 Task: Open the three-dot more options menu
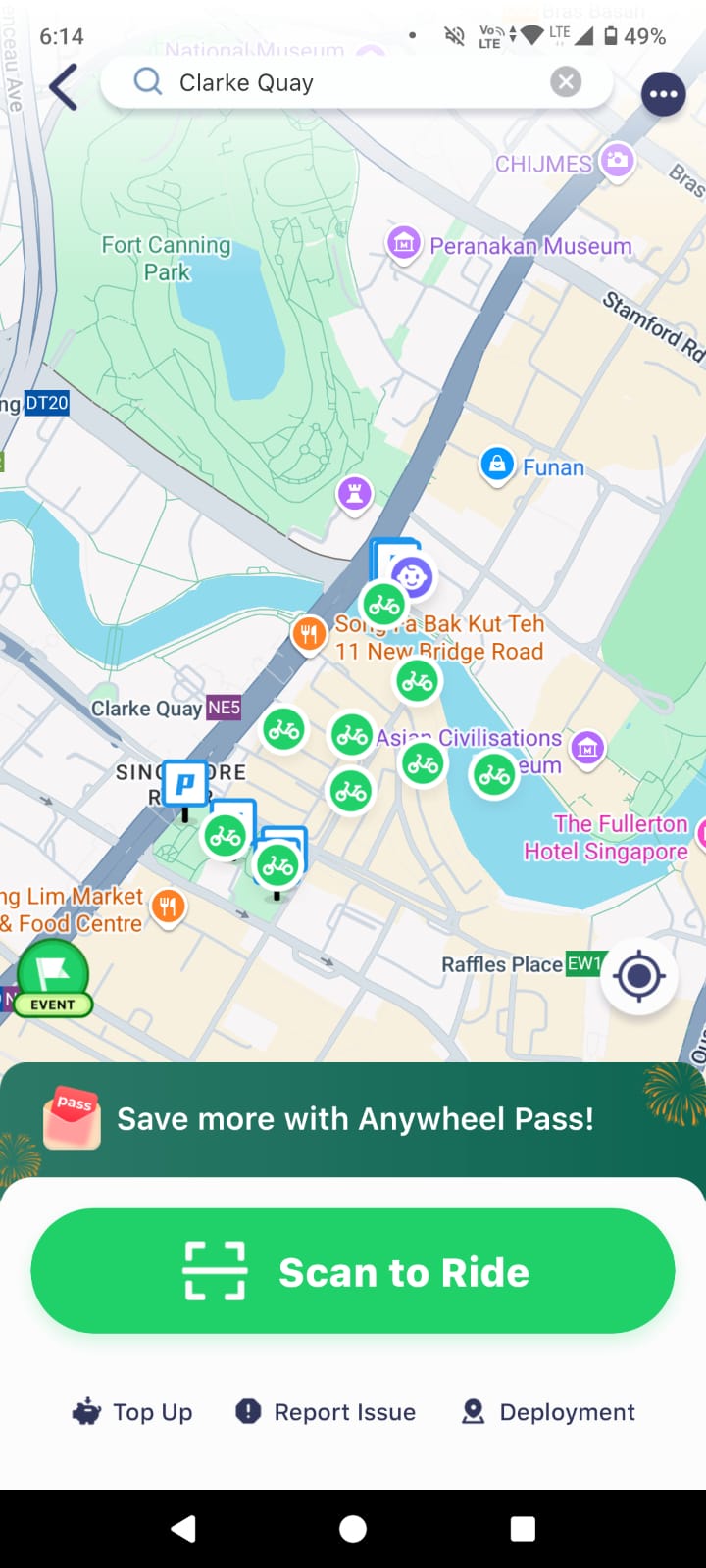663,95
